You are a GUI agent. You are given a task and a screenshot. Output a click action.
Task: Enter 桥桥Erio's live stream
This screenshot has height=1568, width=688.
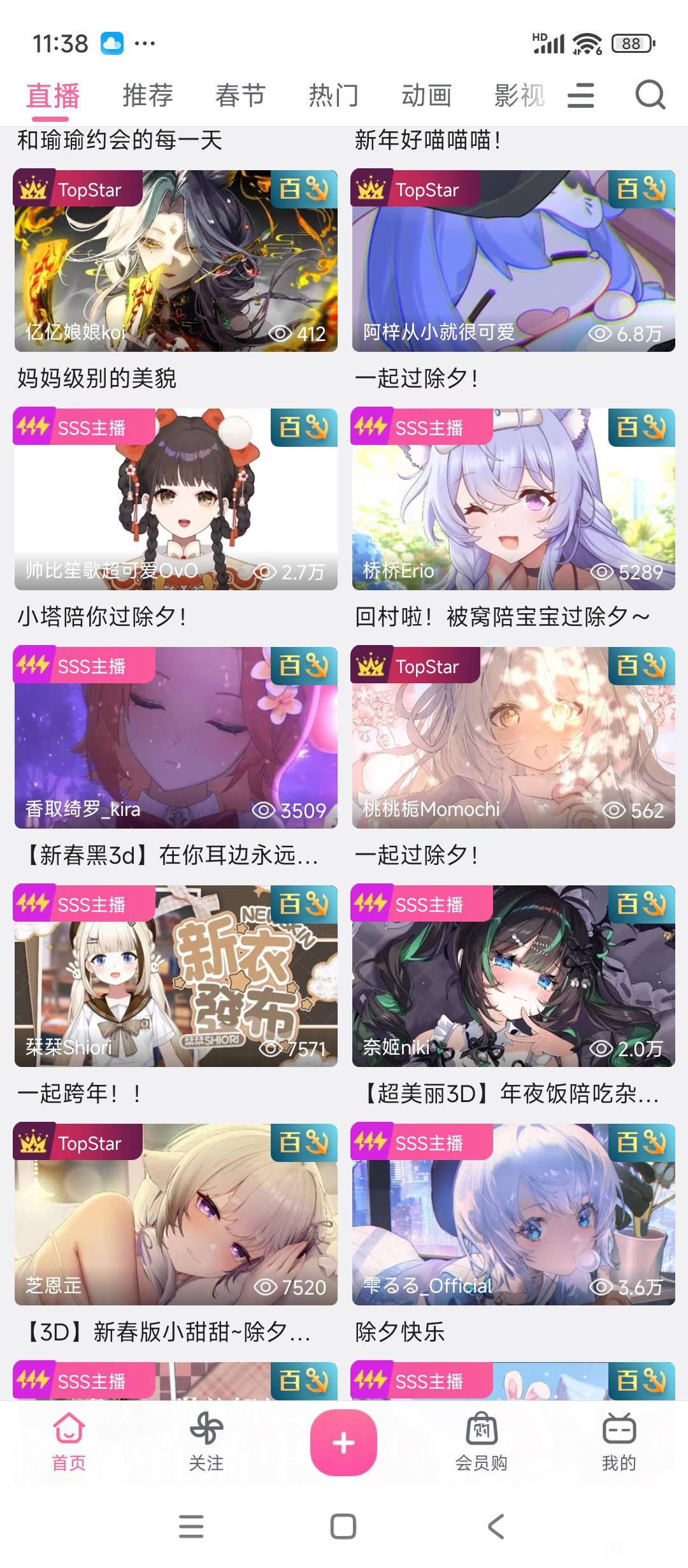513,500
